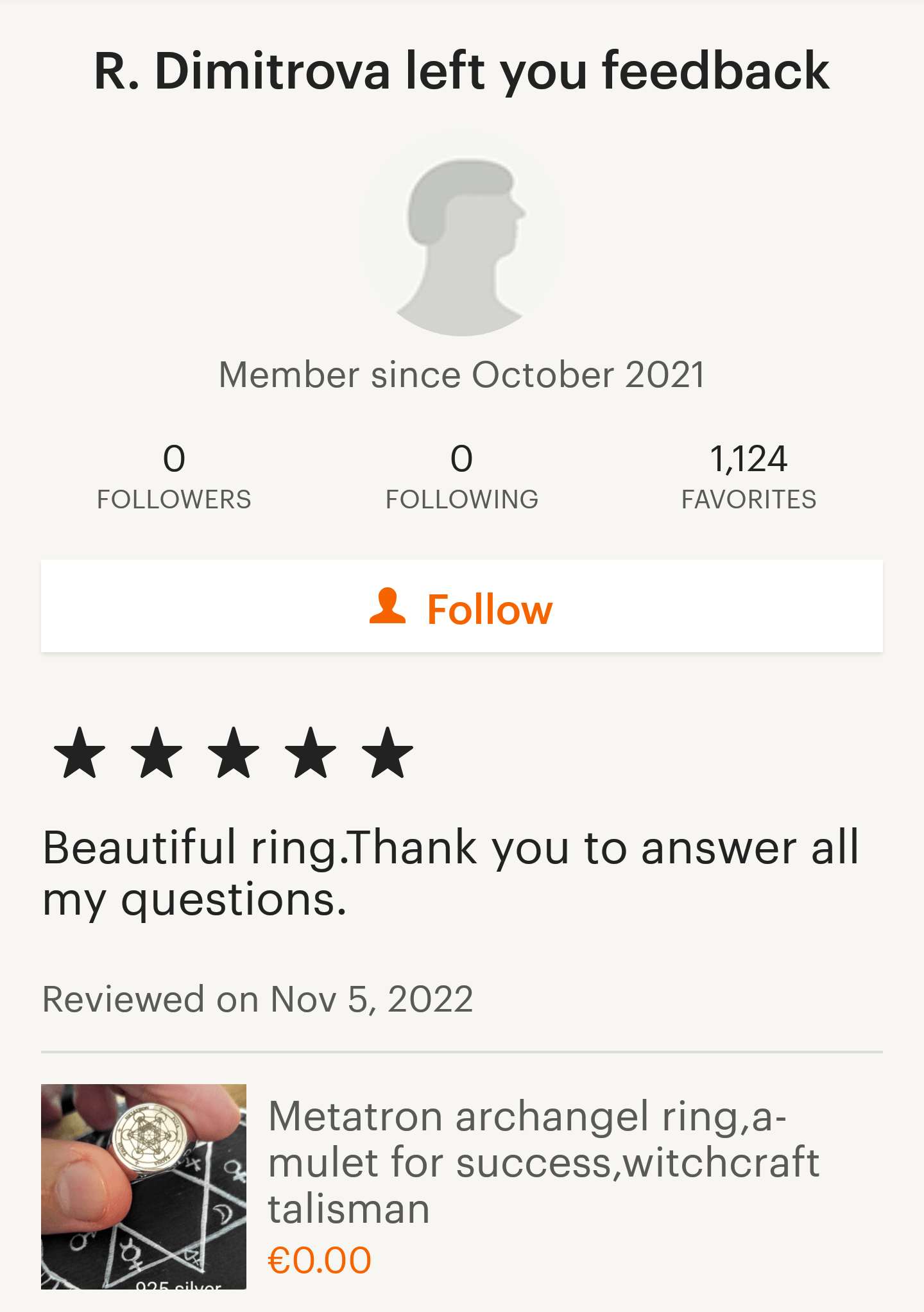Screen dimensions: 924x1312
Task: View R. Dimitrova's 1,124 favorites
Action: (x=748, y=476)
